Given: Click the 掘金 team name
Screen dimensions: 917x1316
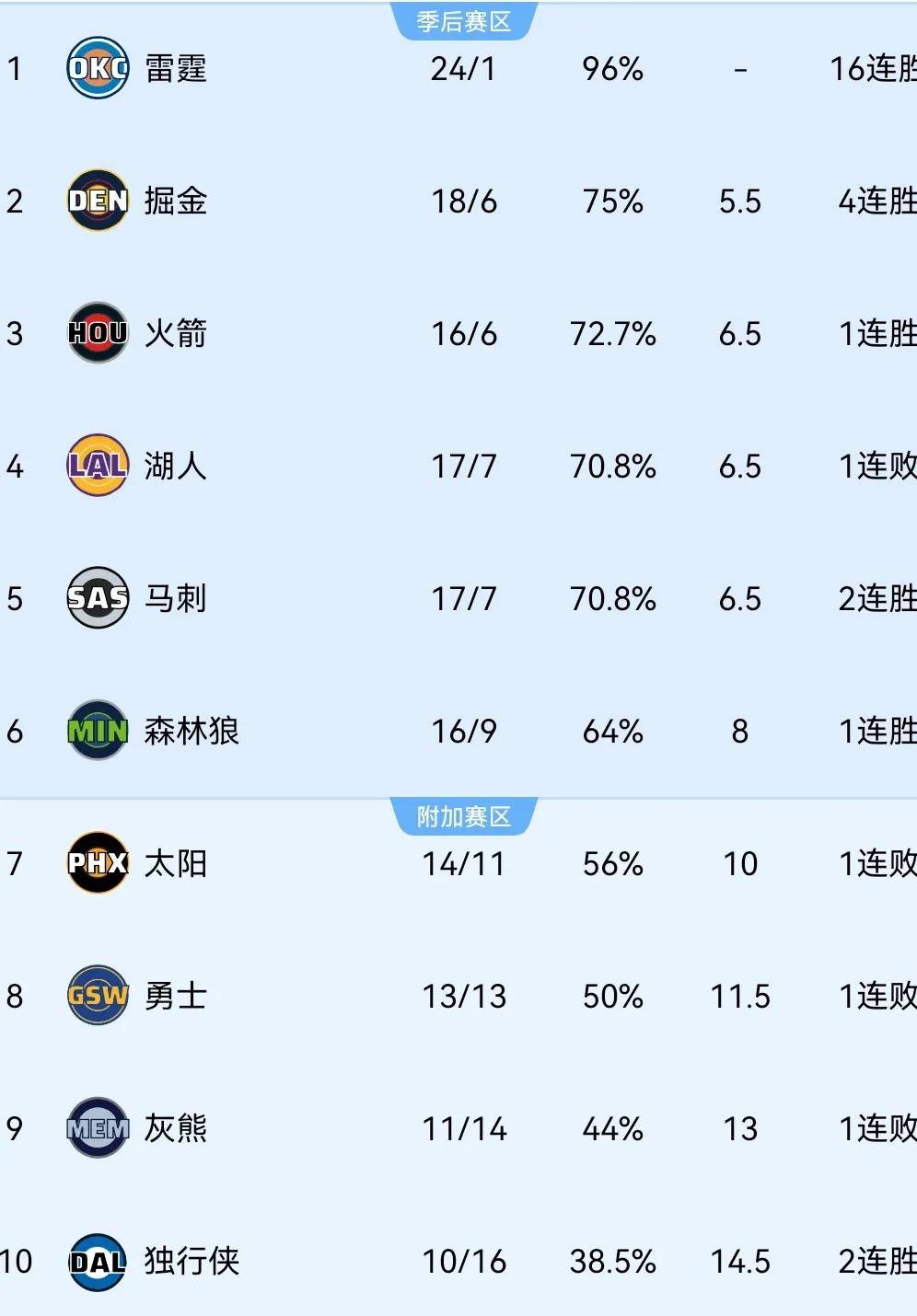Looking at the screenshot, I should pos(177,202).
